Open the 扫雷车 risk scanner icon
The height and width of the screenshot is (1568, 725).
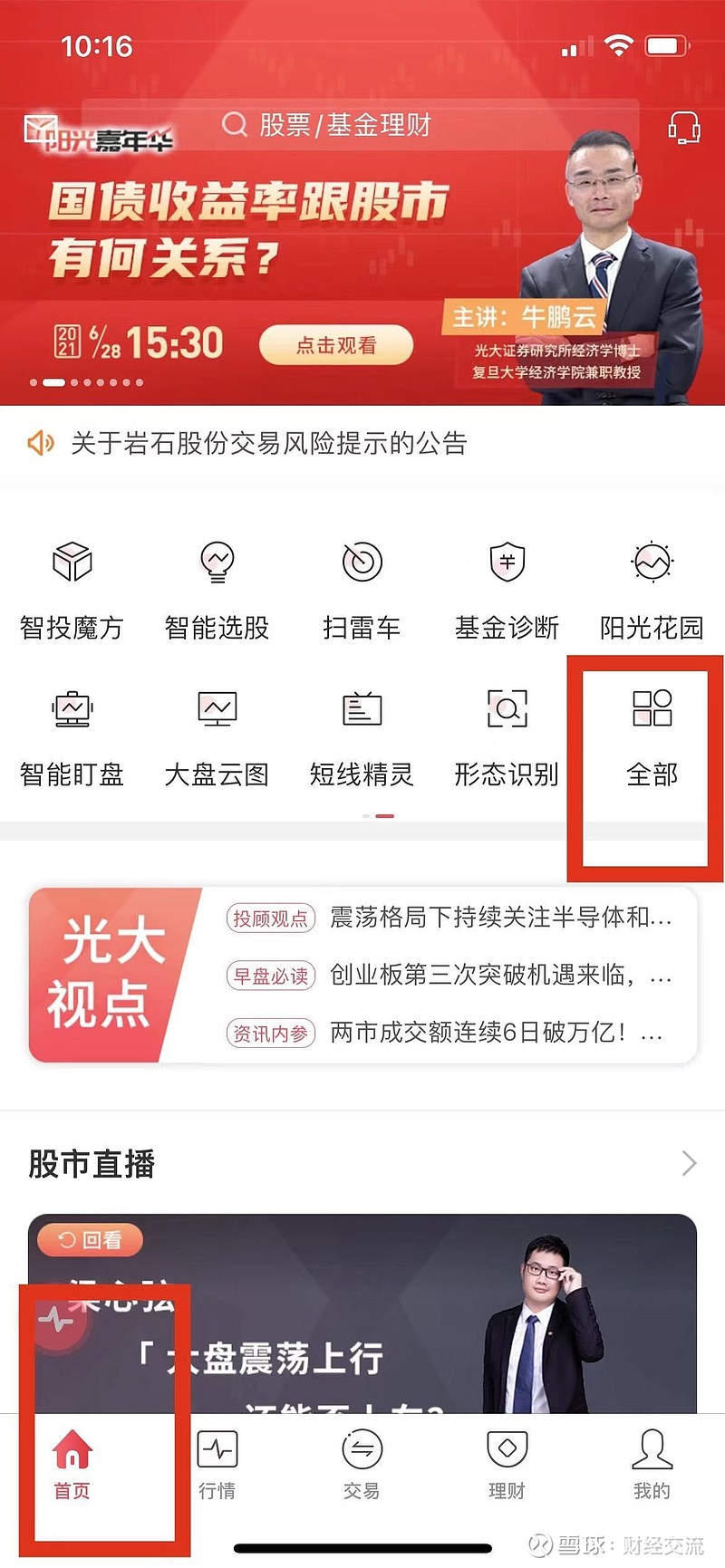click(361, 584)
